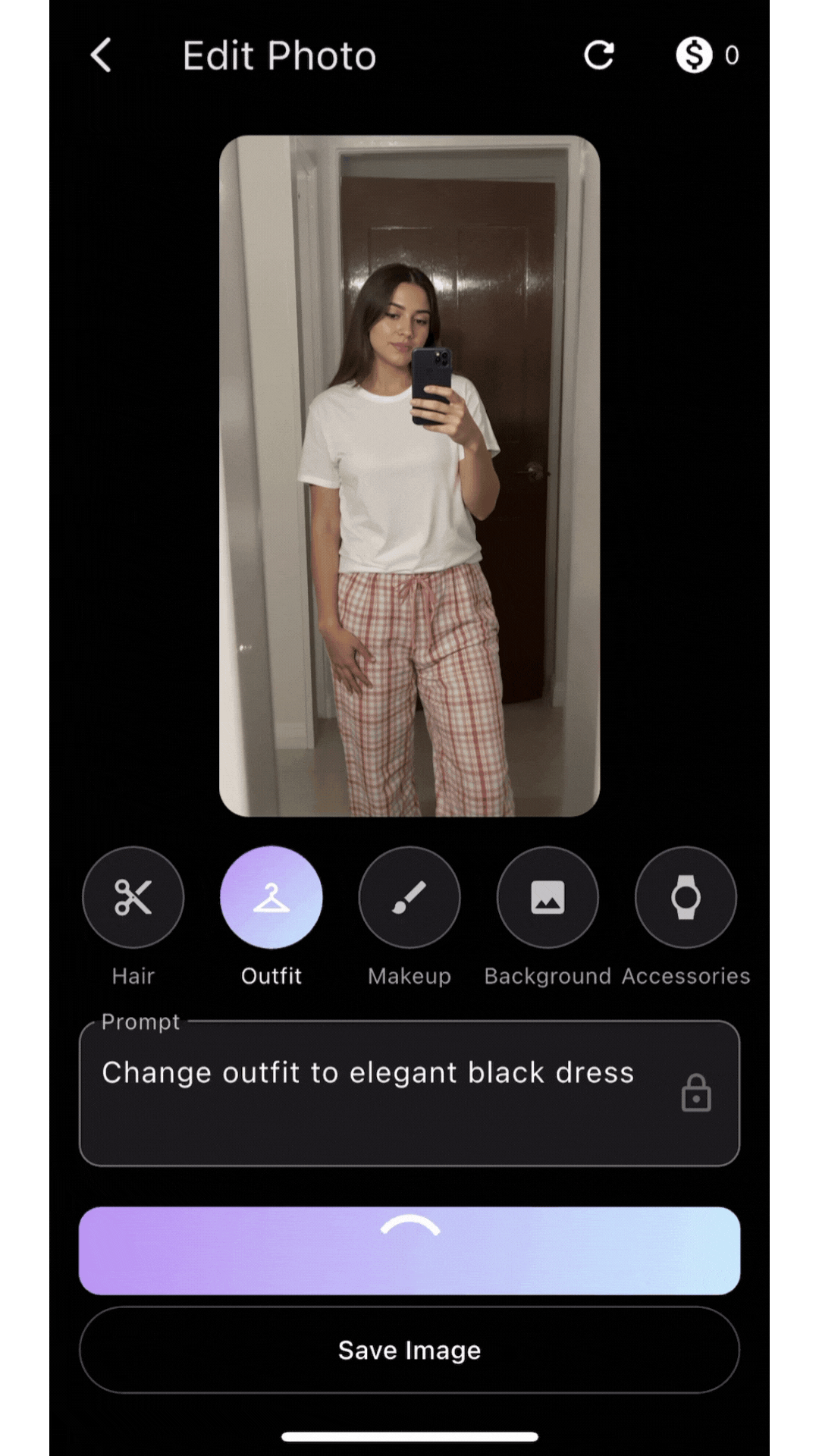Switch to the Makeup category
Viewport: 819px width, 1456px height.
(x=409, y=898)
